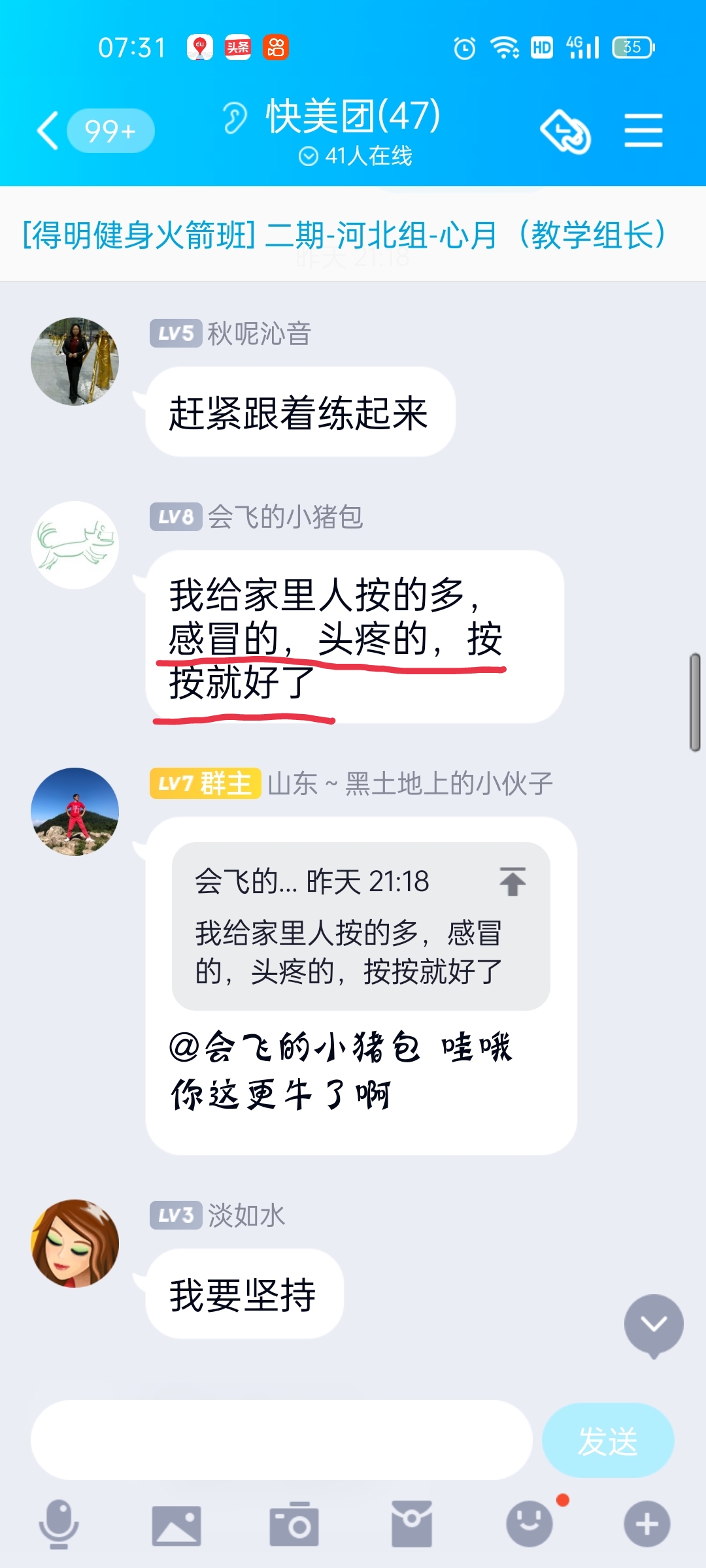
Task: Start voice input with the microphone icon
Action: pos(59,1524)
